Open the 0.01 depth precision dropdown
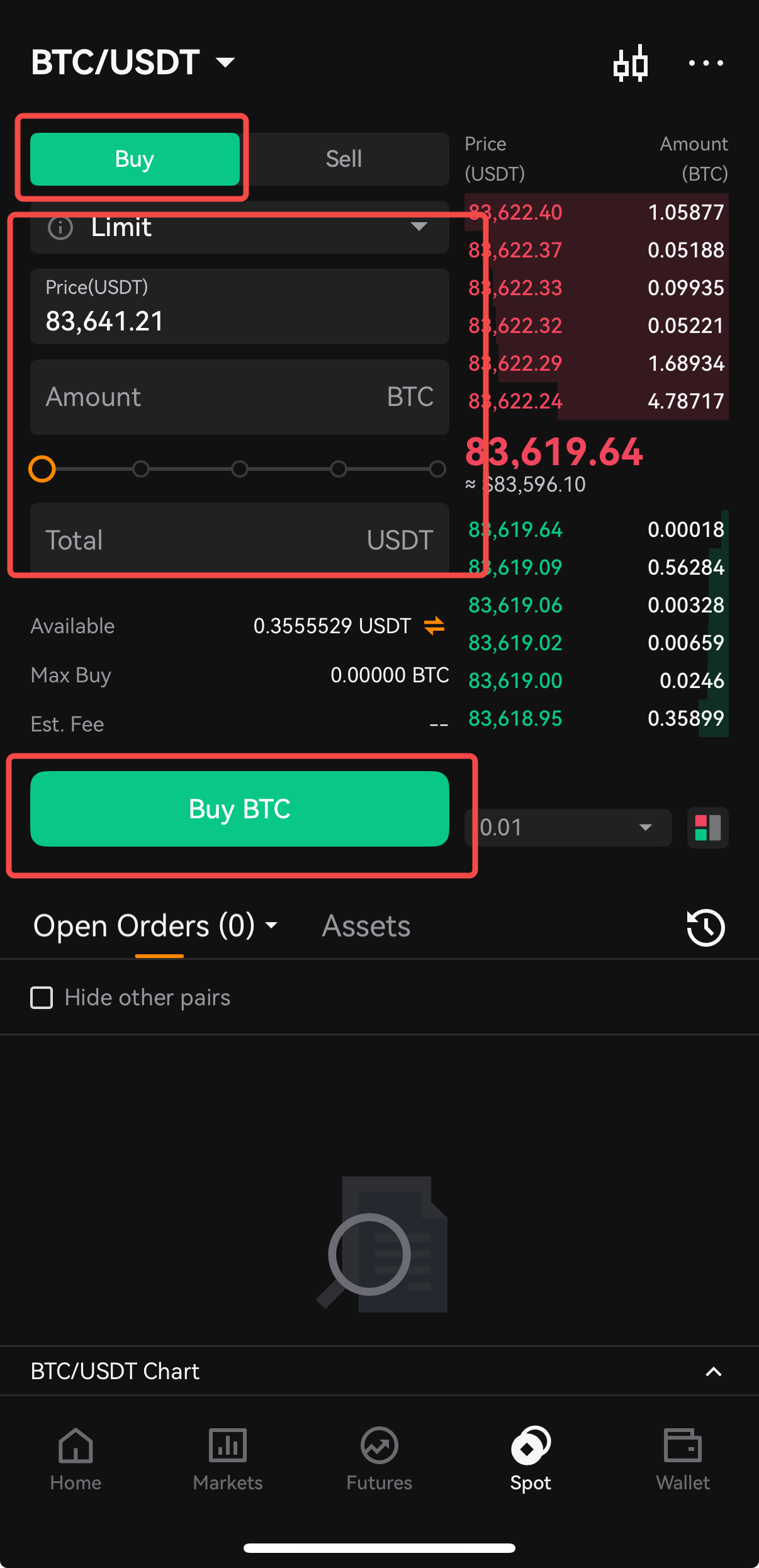759x1568 pixels. click(568, 827)
